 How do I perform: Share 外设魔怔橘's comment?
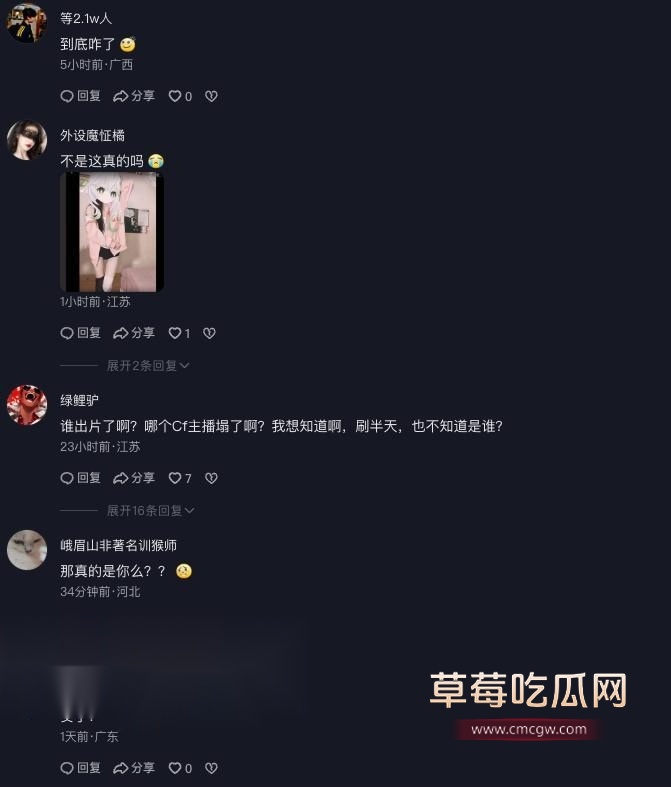click(x=133, y=333)
